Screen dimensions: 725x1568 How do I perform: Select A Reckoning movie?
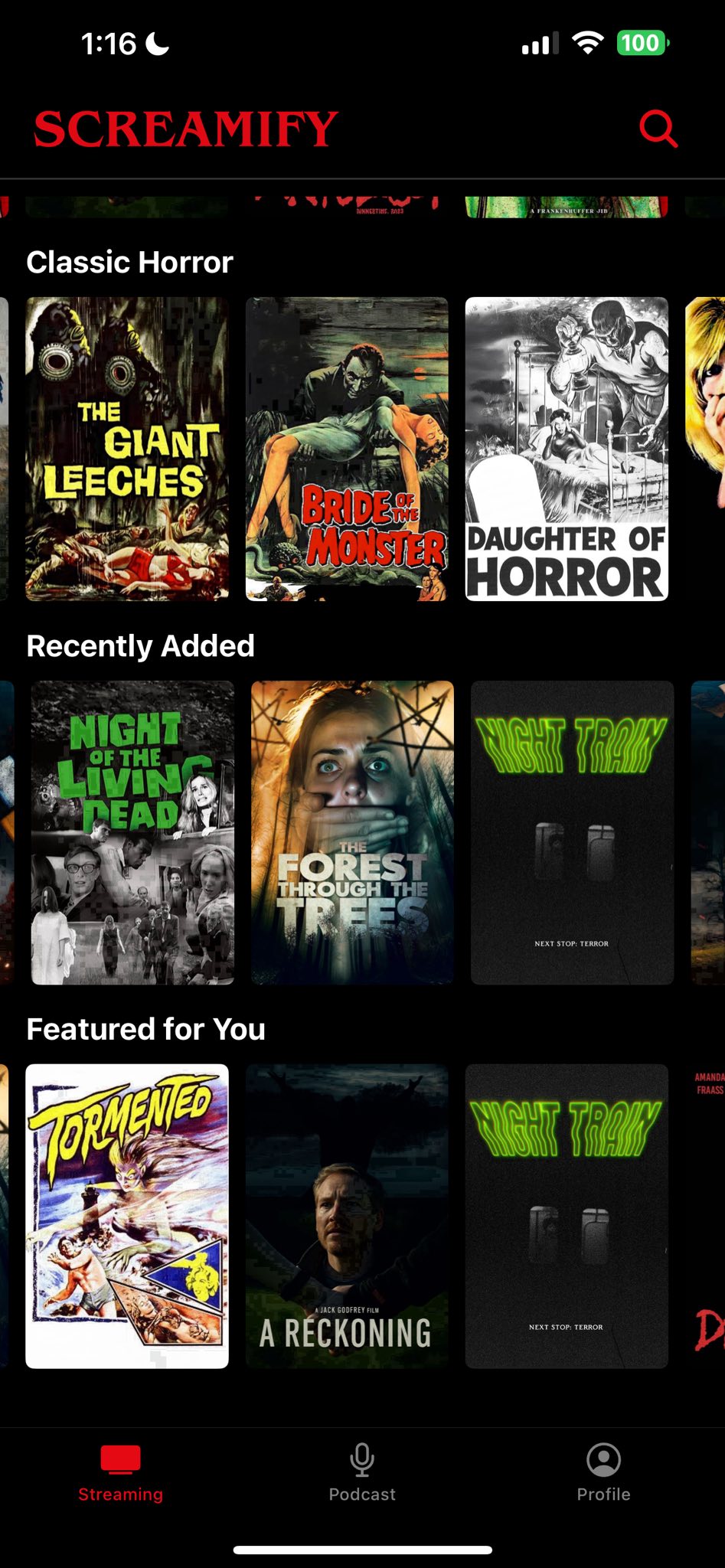(x=347, y=1216)
